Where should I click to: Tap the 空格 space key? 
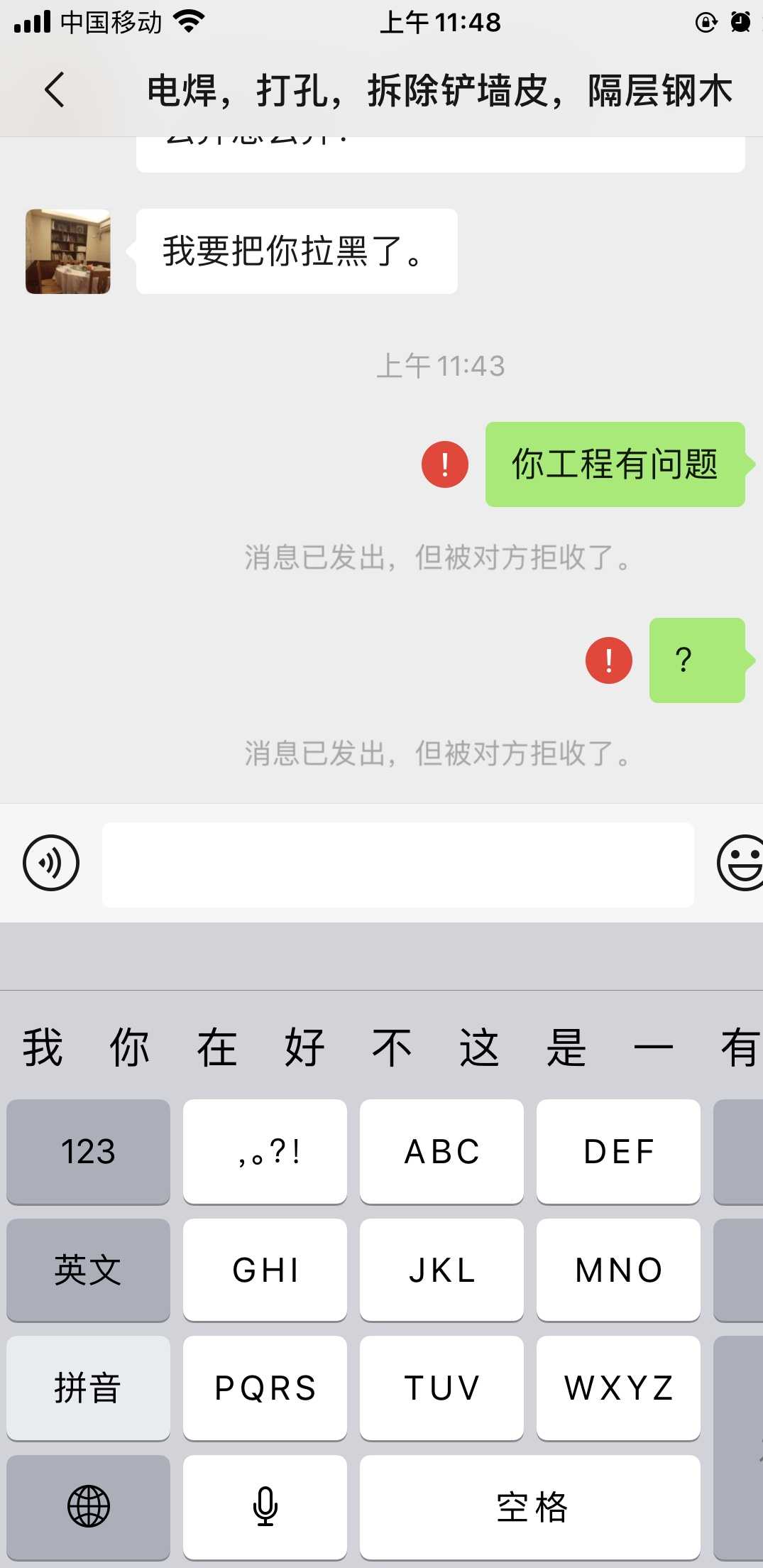[x=529, y=1506]
